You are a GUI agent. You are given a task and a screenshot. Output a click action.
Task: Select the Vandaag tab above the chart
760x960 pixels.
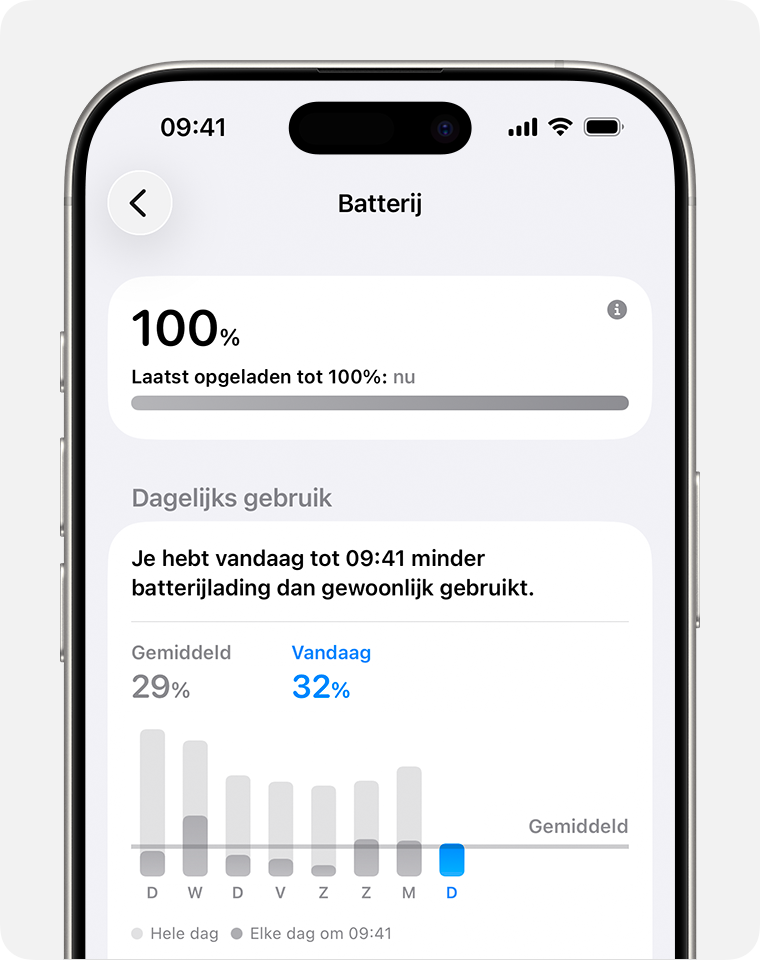pyautogui.click(x=331, y=652)
